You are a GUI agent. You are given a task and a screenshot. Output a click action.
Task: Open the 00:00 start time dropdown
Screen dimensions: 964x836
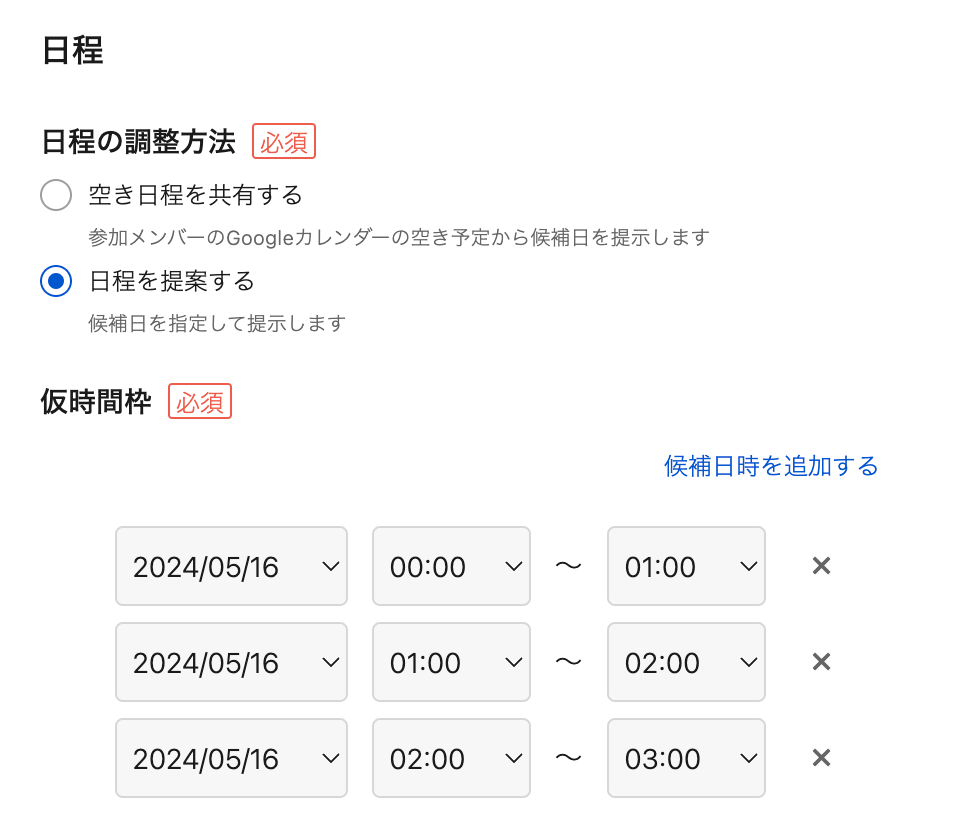[x=451, y=566]
